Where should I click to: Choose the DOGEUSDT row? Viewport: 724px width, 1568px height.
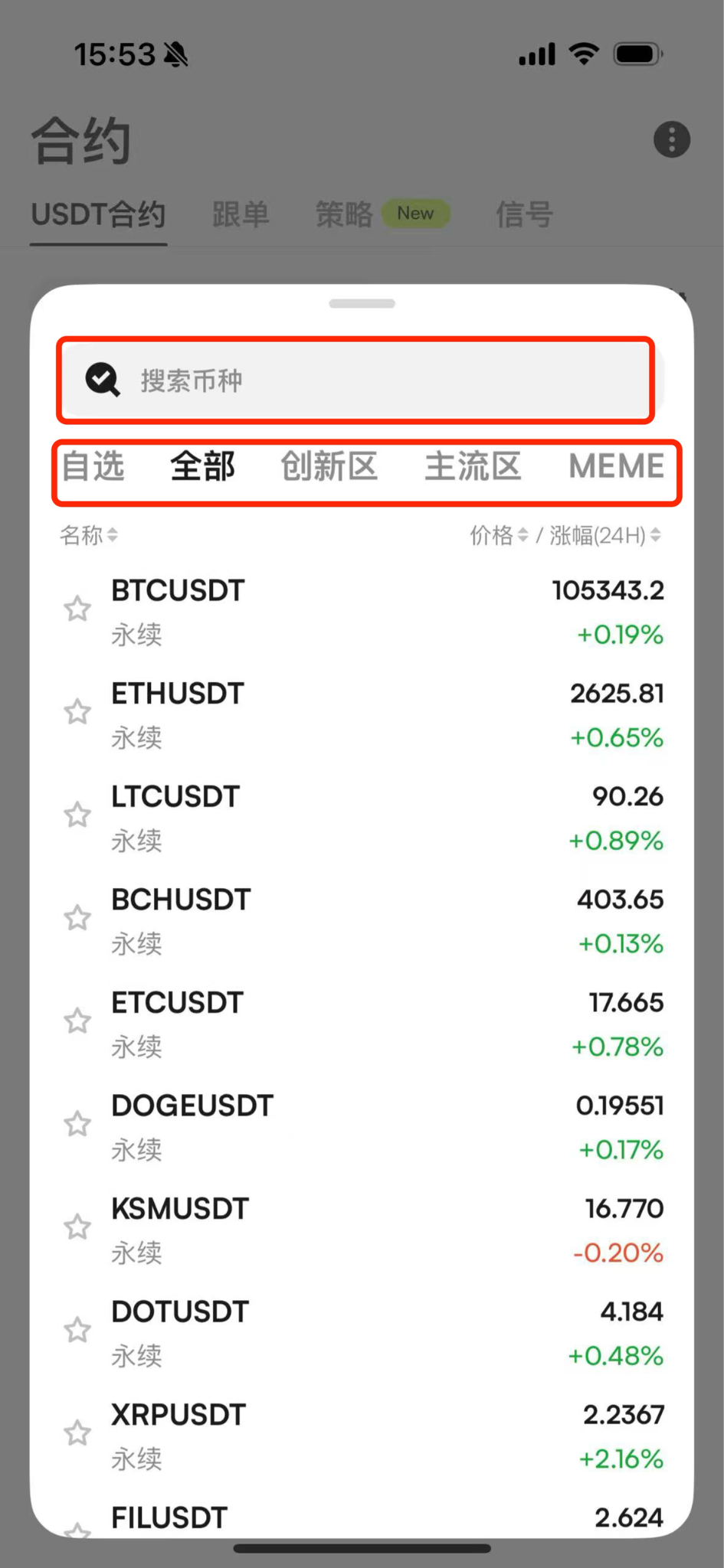pos(362,1128)
